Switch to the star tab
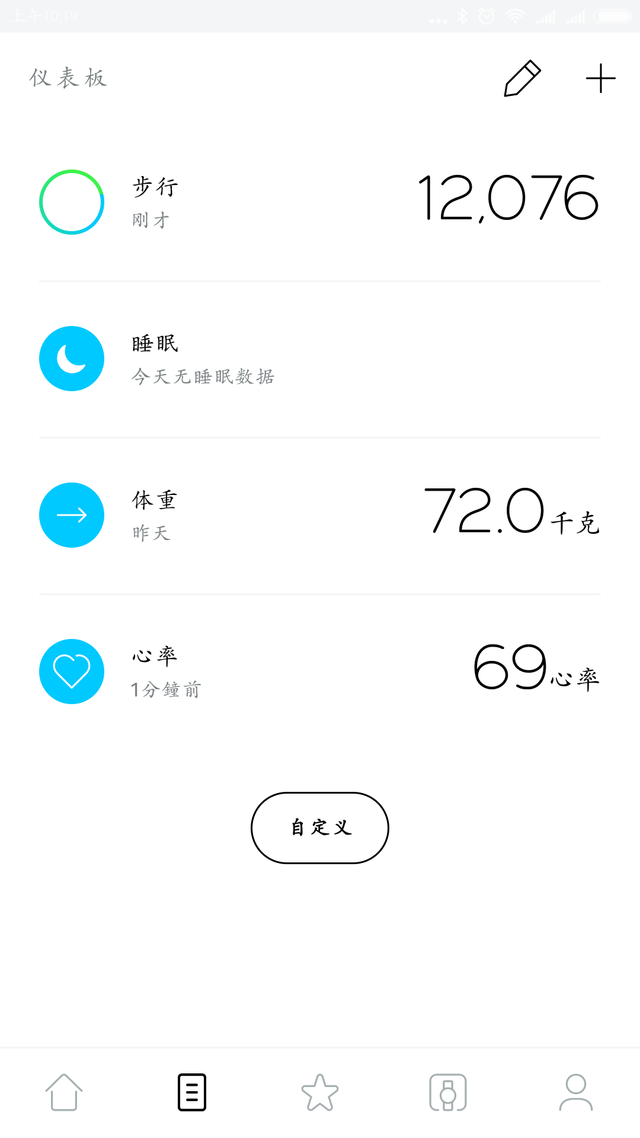640x1138 pixels. (320, 1092)
